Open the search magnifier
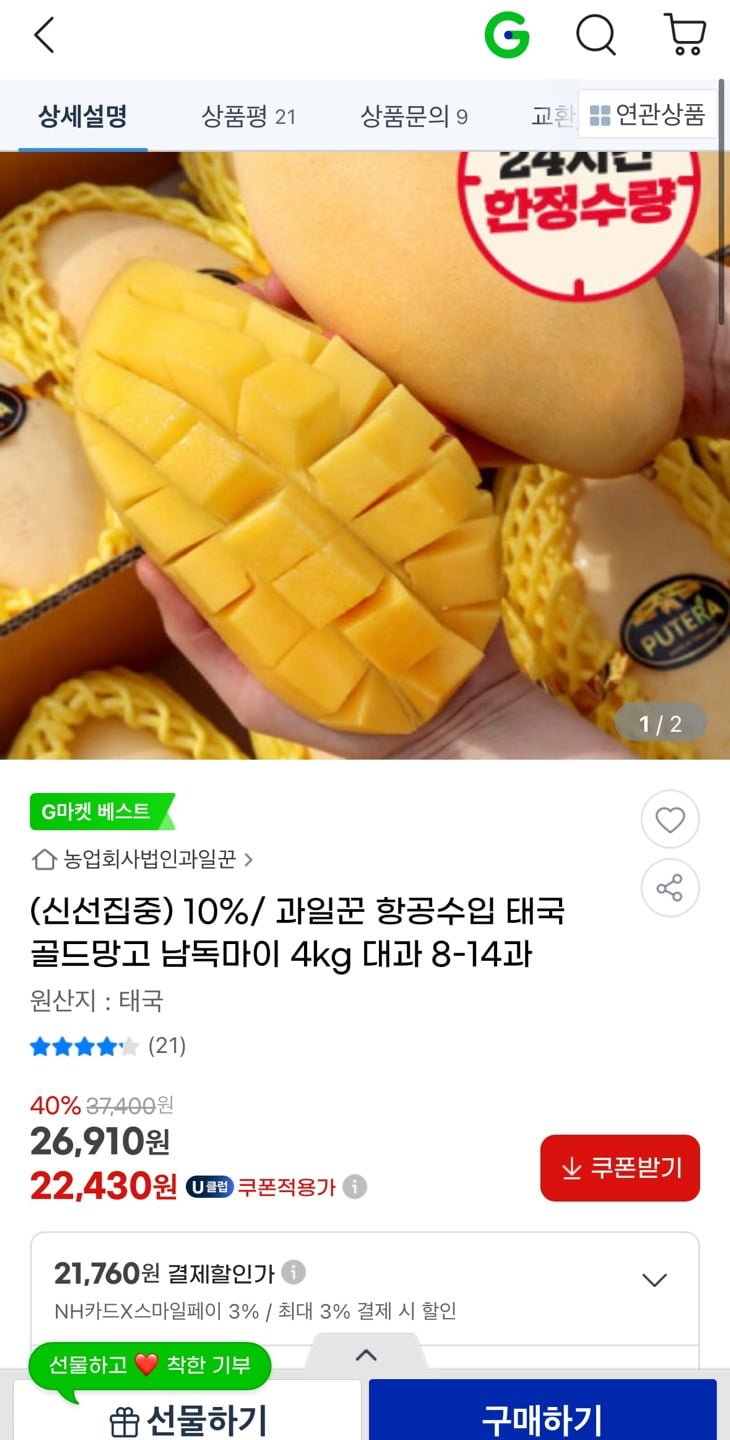The height and width of the screenshot is (1440, 730). [x=596, y=36]
